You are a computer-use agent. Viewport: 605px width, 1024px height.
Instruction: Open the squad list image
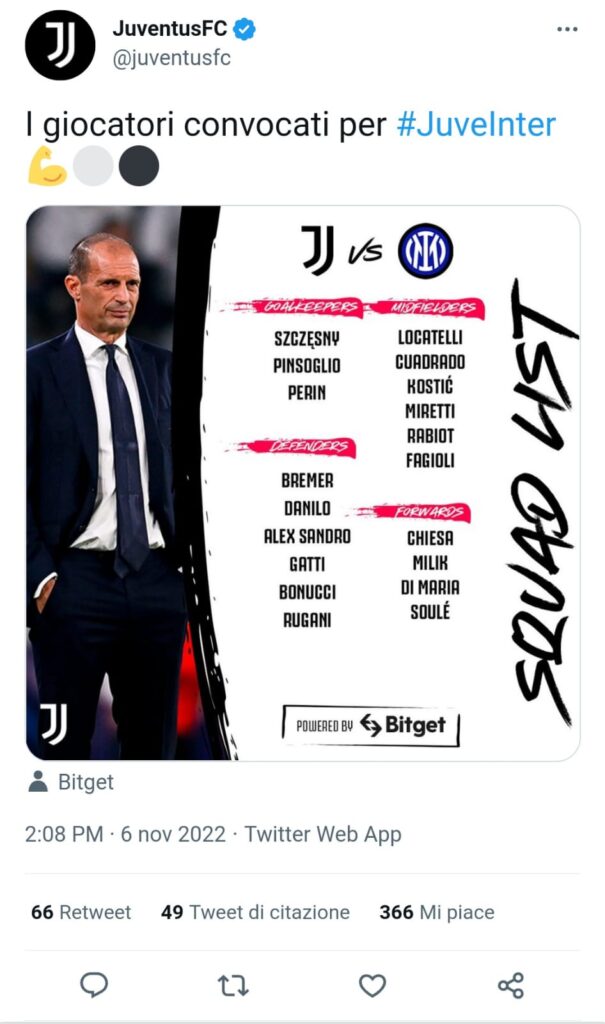coord(302,483)
